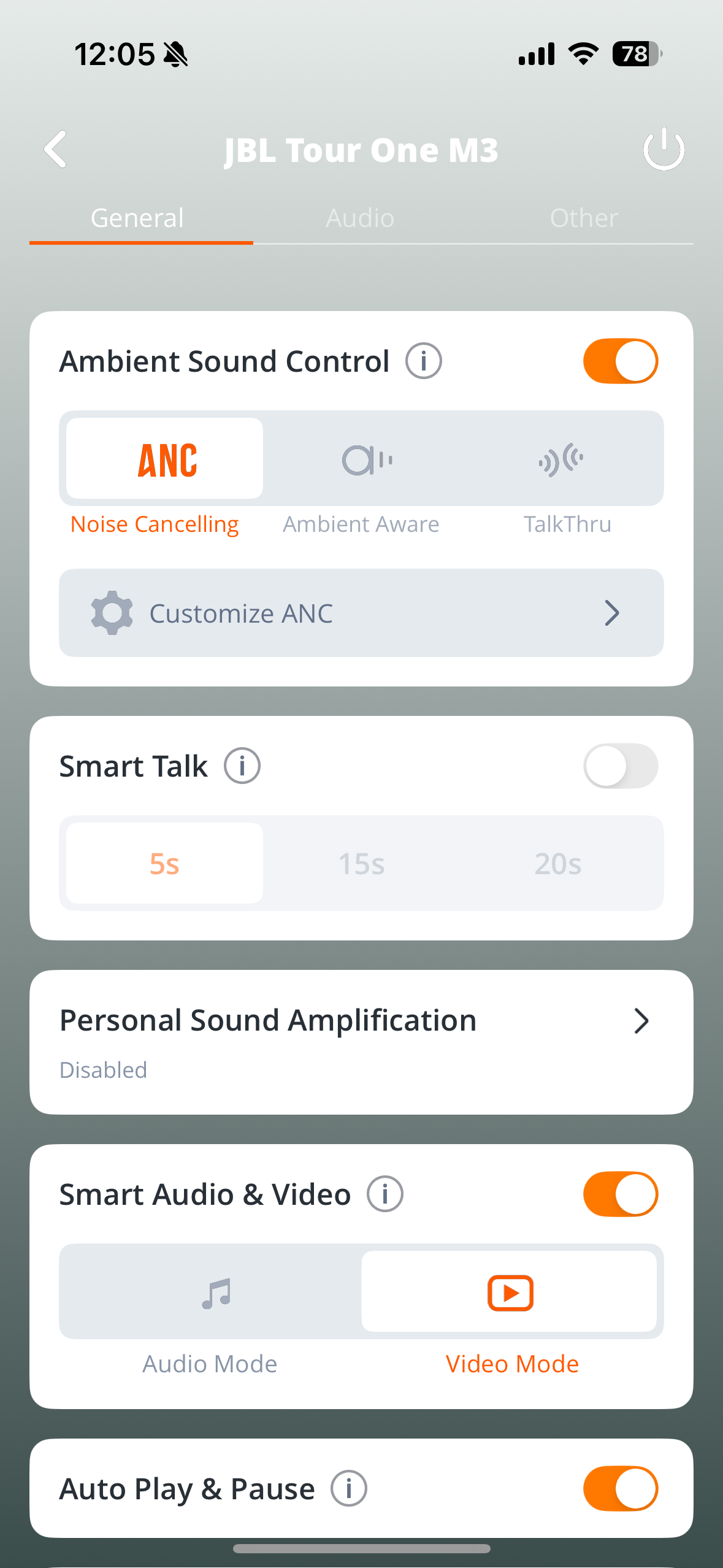The height and width of the screenshot is (1568, 723).
Task: Turn off Auto Play & Pause
Action: 620,1488
